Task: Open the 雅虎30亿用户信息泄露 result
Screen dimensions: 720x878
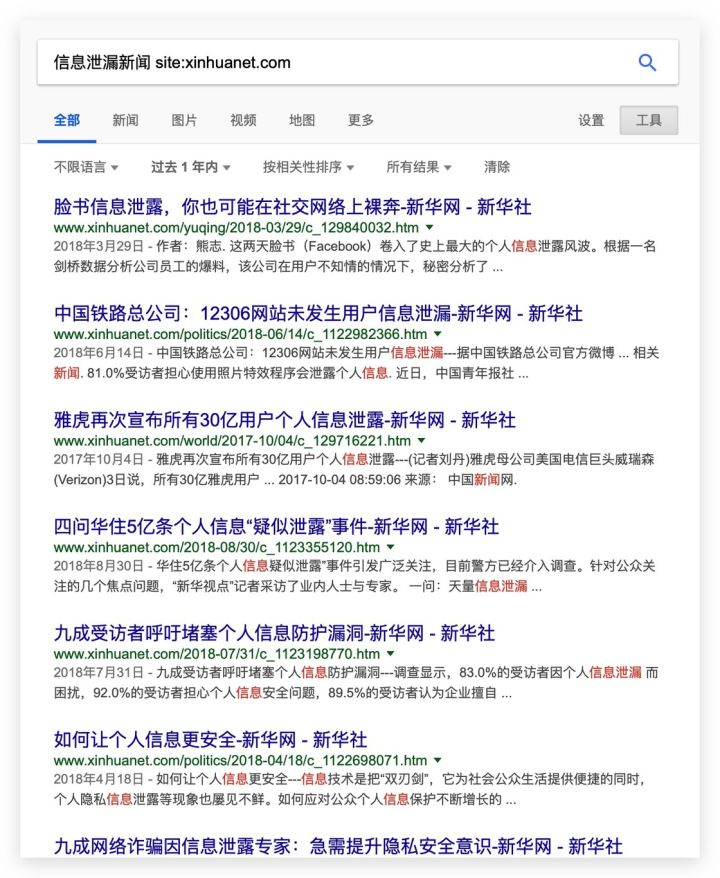Action: (x=284, y=420)
